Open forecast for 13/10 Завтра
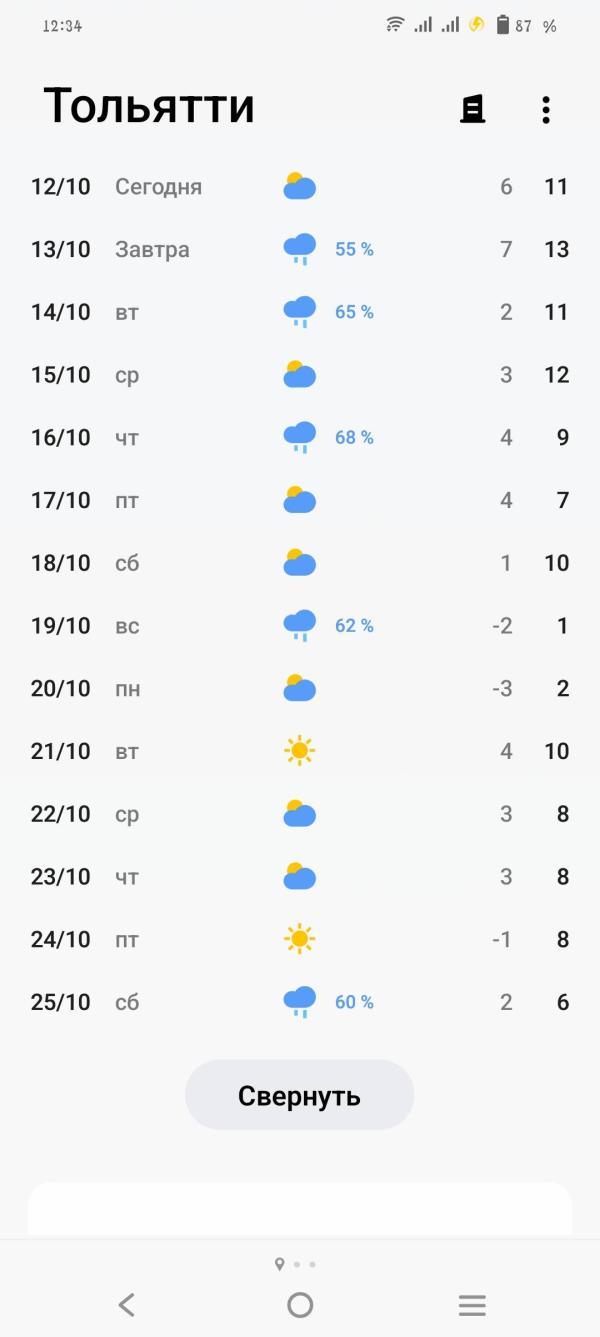This screenshot has height=1337, width=600. (299, 249)
